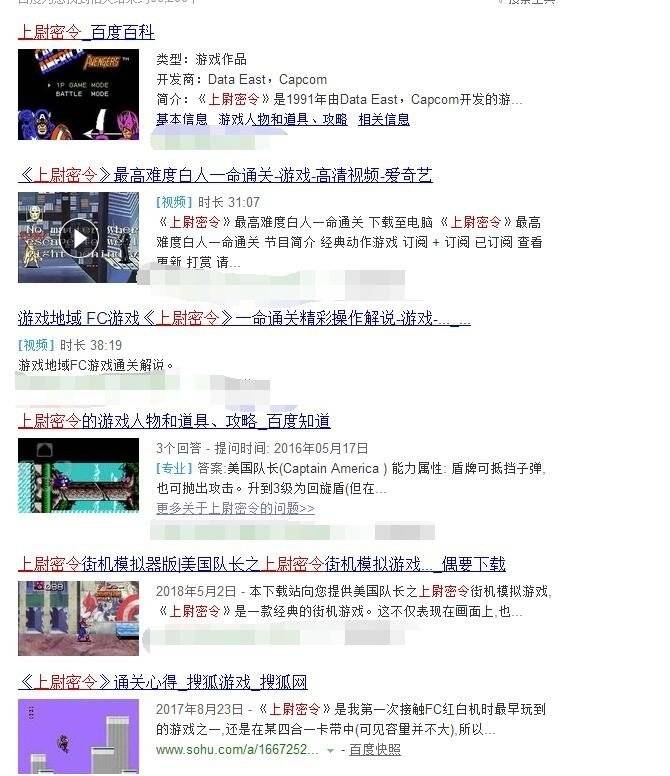Open the 相关信息 sublink
Screen dimensions: 670x776
[384, 120]
